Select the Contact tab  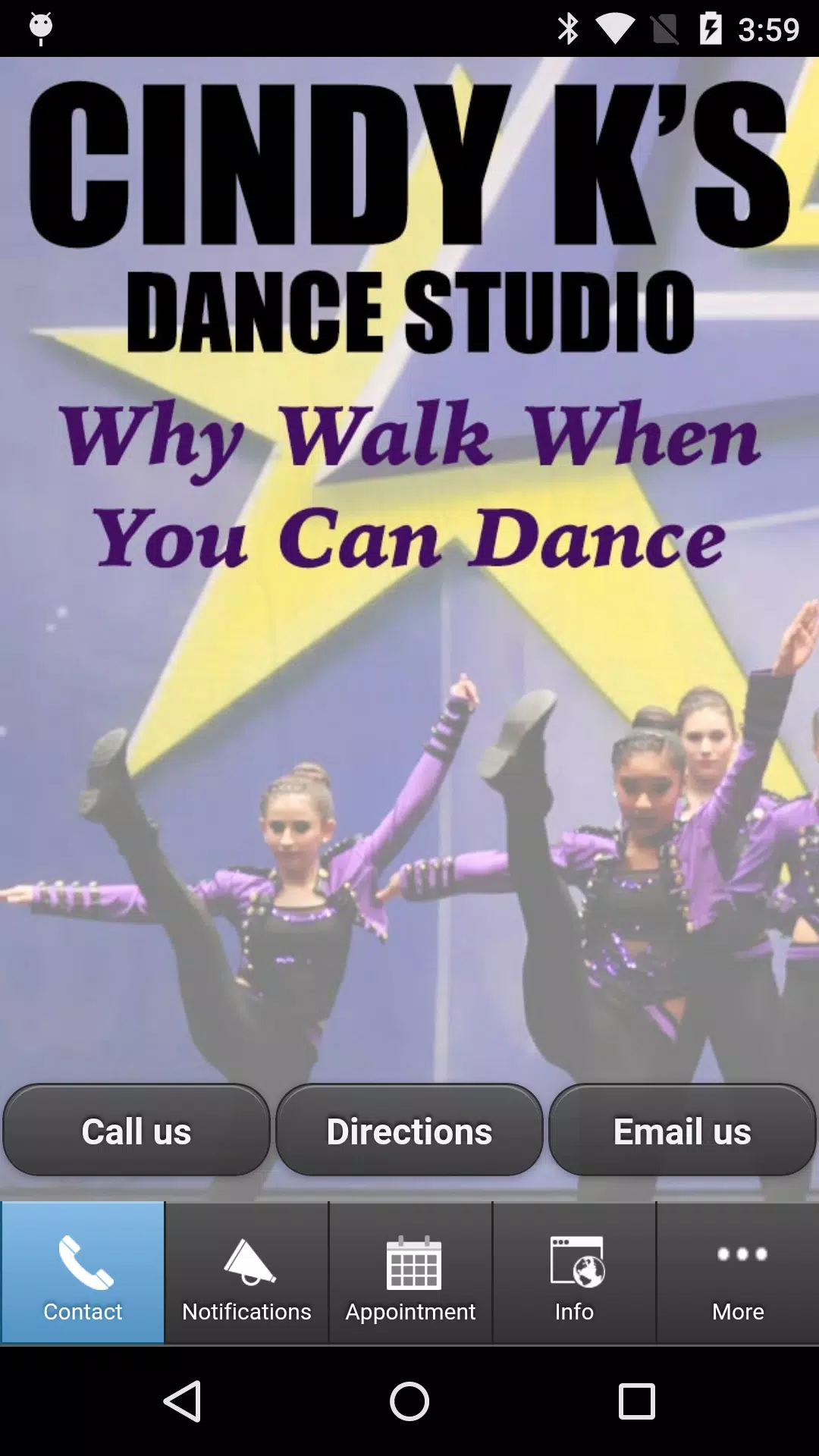[x=83, y=1273]
